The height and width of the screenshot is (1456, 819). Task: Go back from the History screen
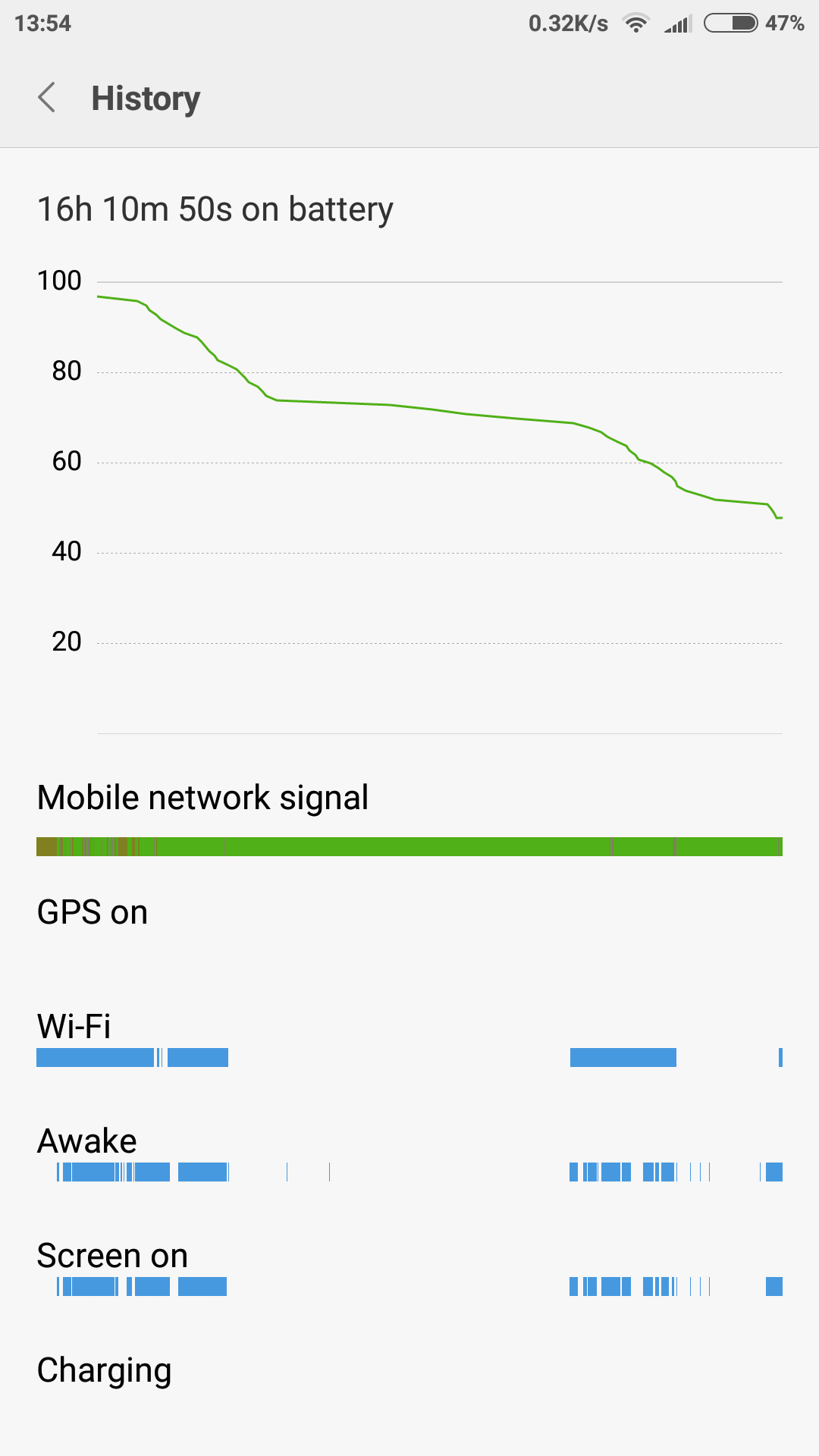(47, 98)
